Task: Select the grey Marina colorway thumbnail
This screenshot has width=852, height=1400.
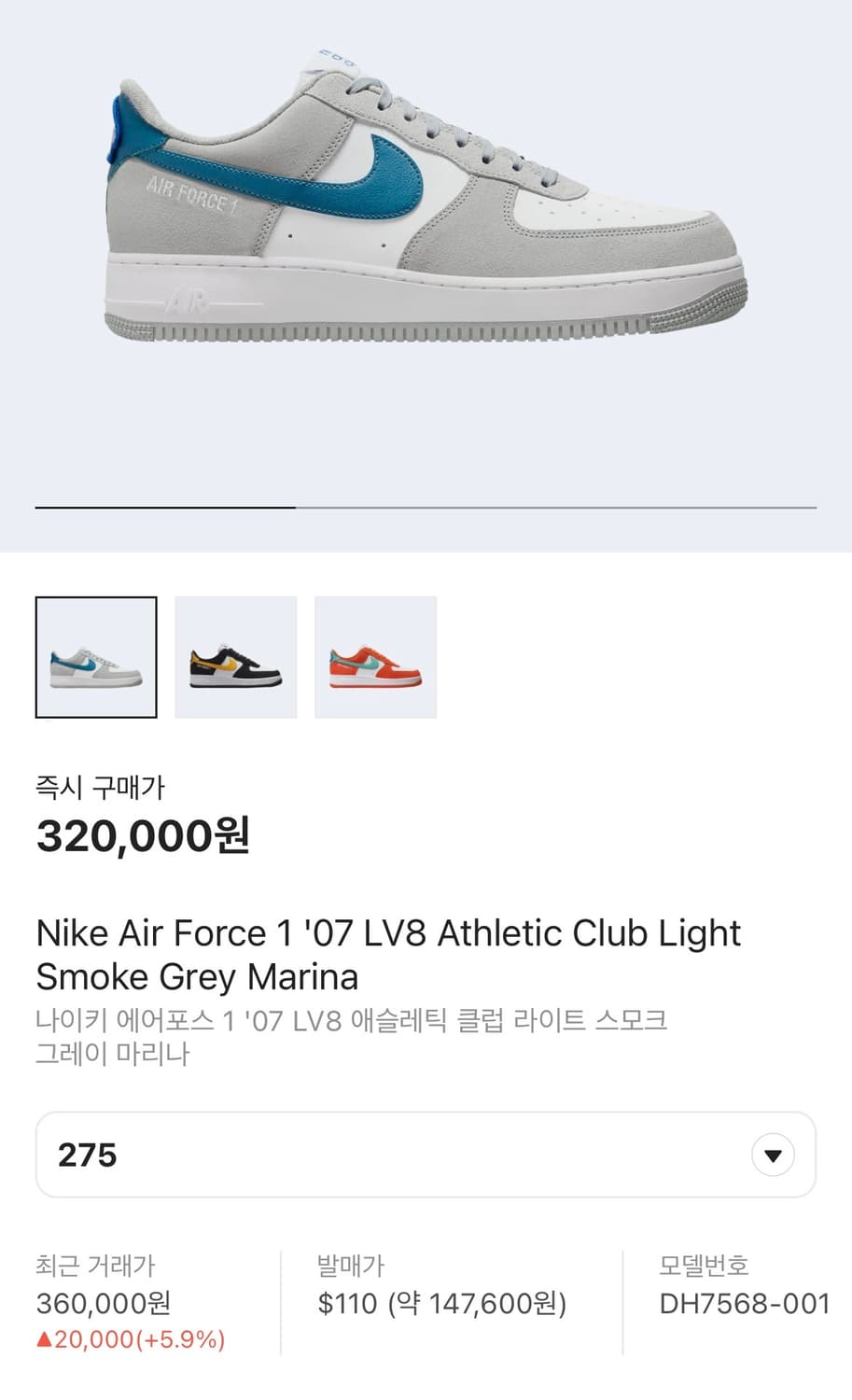Action: (96, 656)
